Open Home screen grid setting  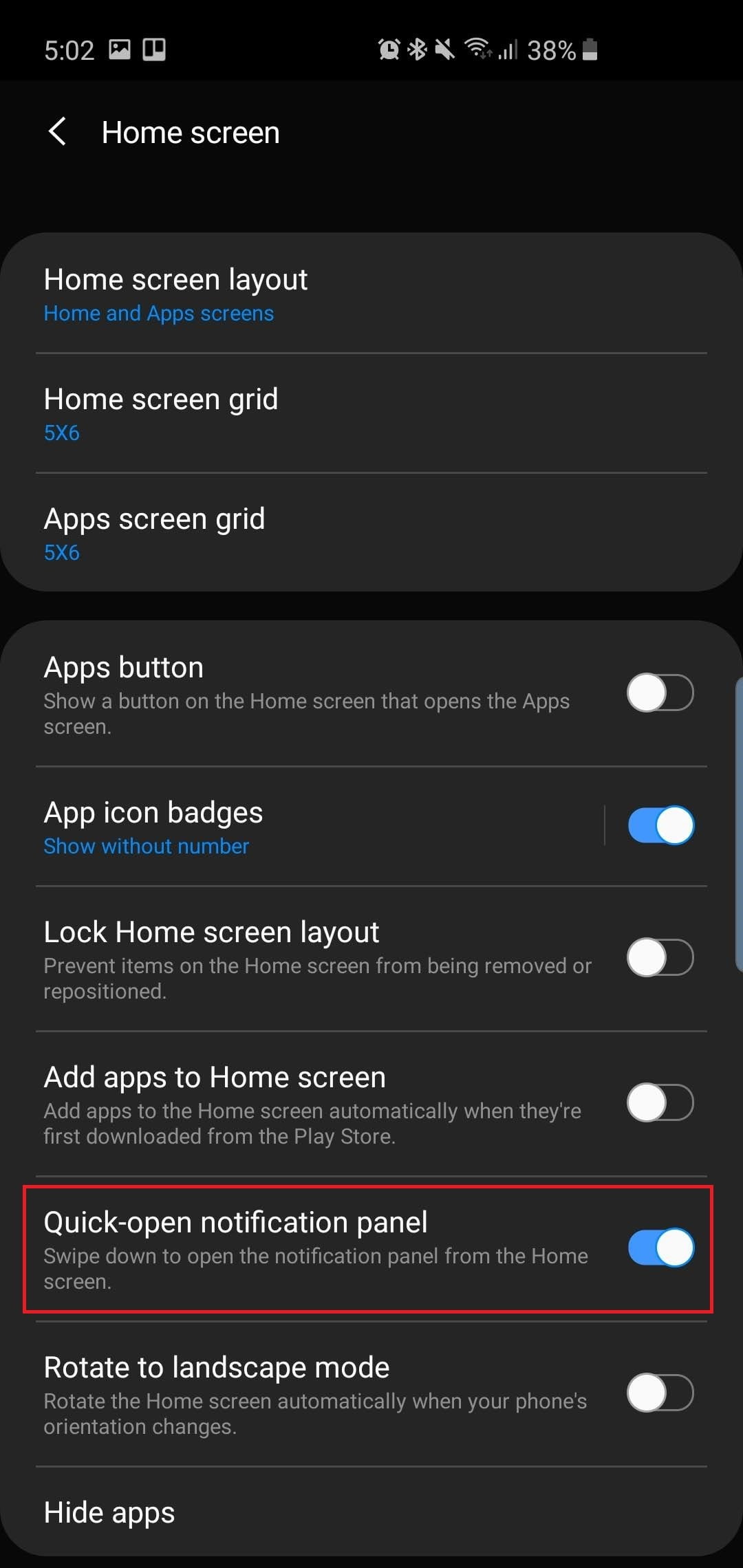click(x=371, y=413)
